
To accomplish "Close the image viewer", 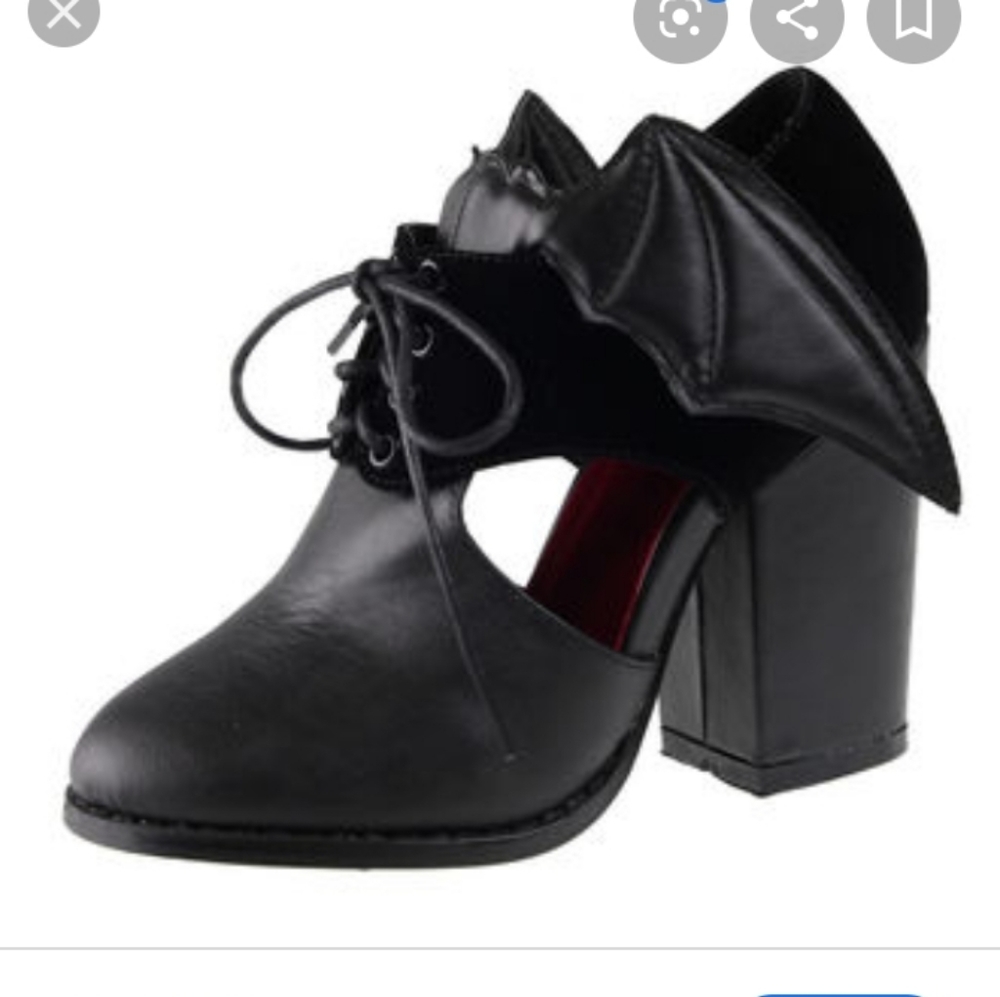I will 64,14.
